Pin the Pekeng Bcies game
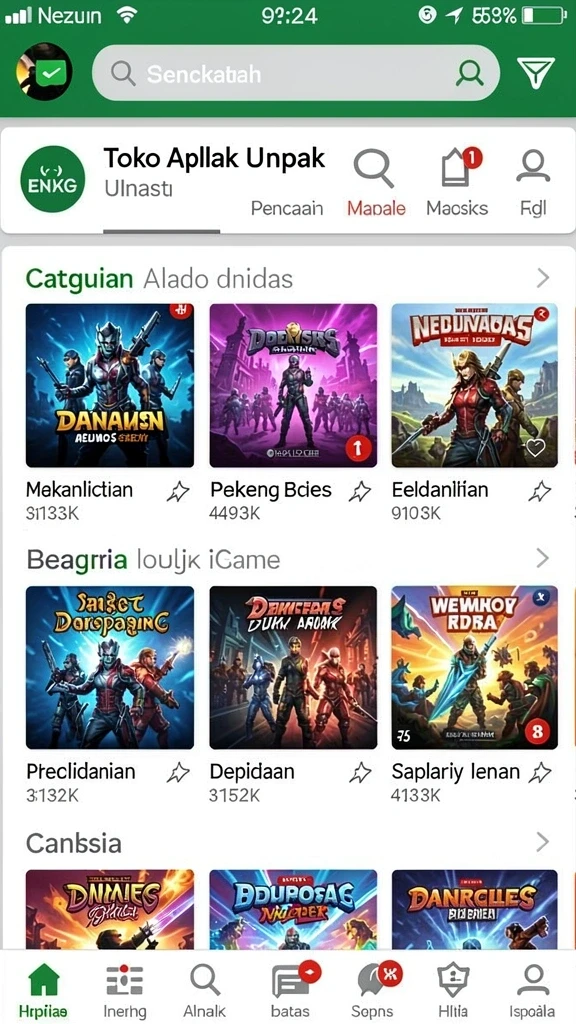Viewport: 576px width, 1024px height. 359,492
